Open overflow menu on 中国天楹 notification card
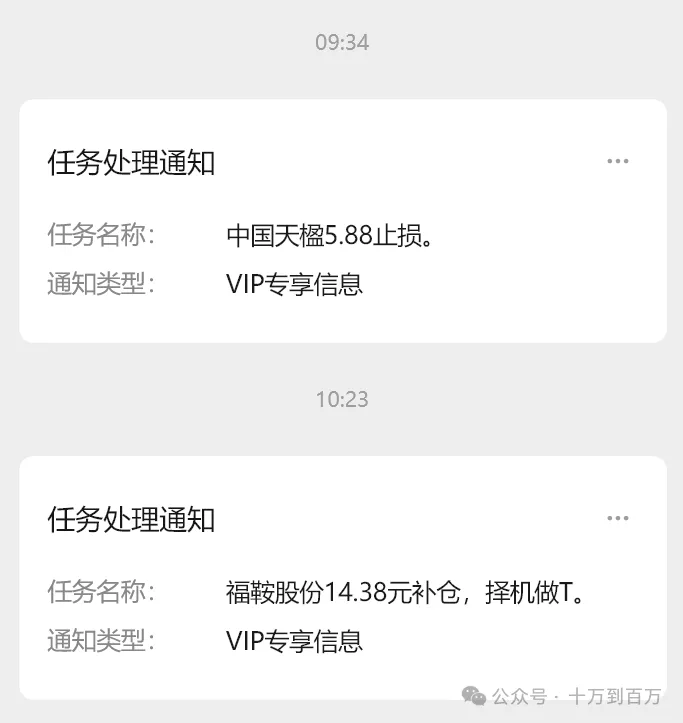 (x=618, y=161)
